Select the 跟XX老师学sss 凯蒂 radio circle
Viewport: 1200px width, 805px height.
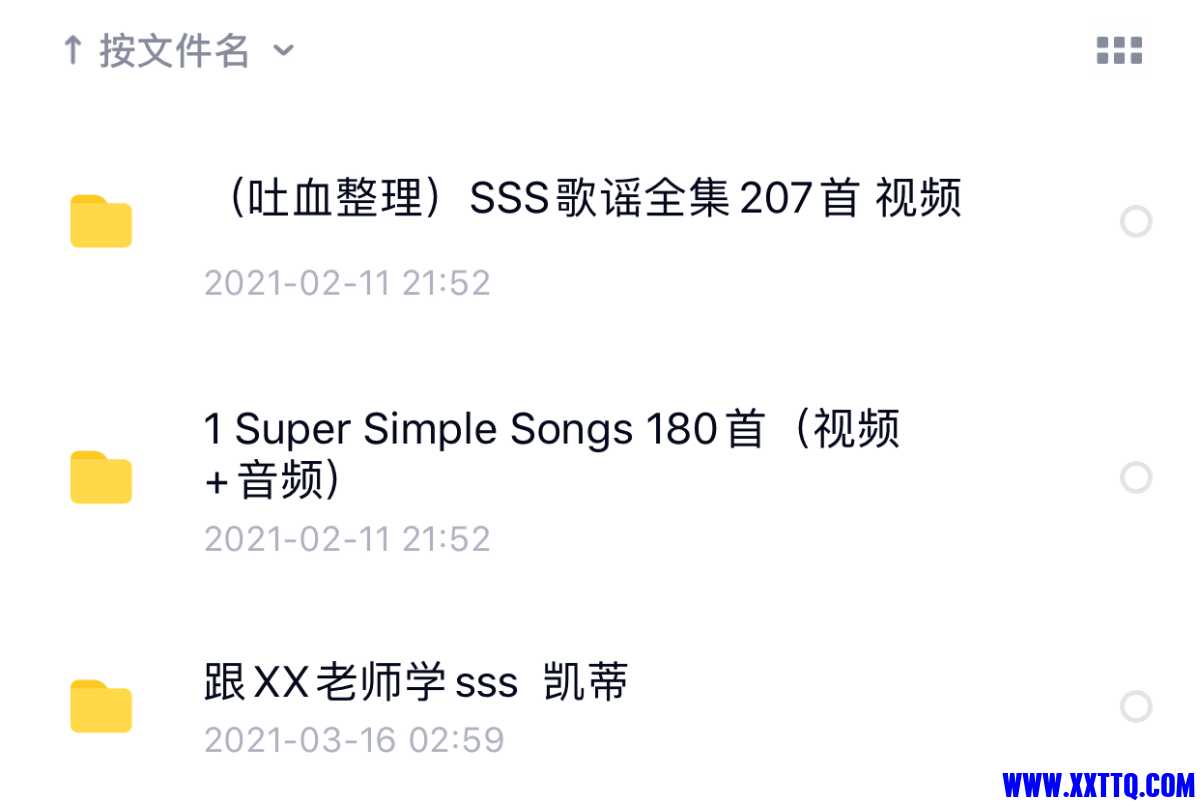(x=1136, y=707)
